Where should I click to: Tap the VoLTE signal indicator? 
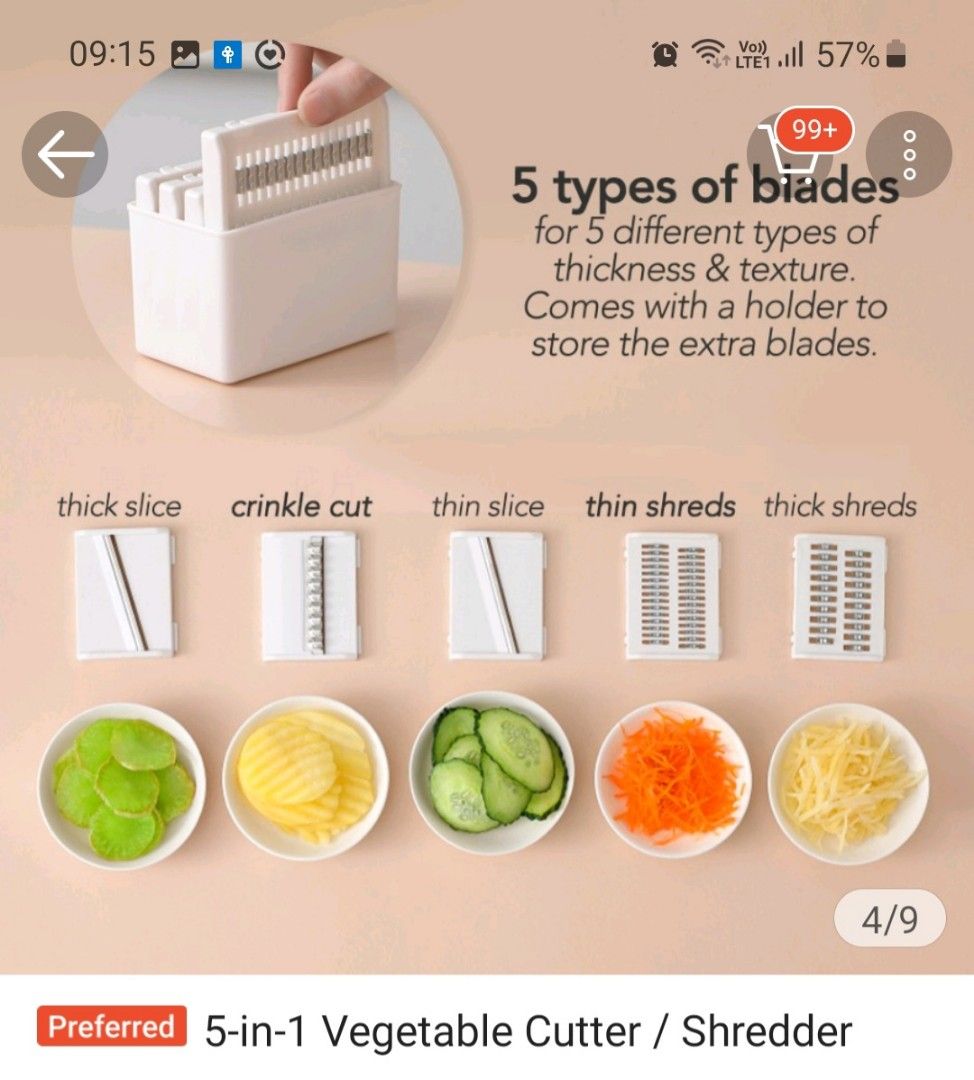click(750, 53)
